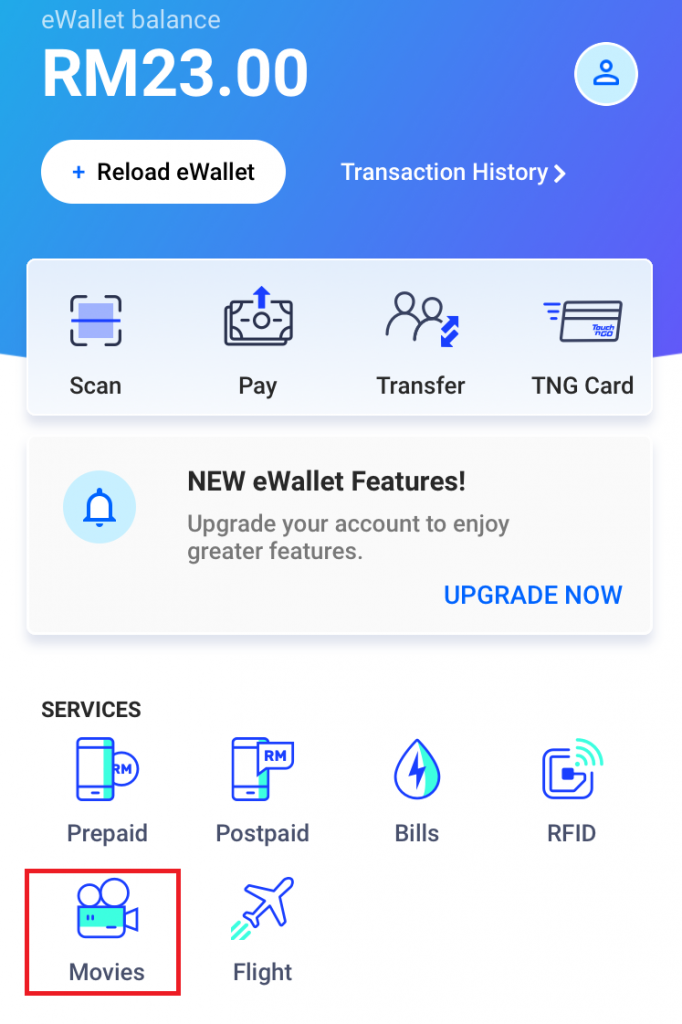This screenshot has height=1024, width=682.
Task: Open Postpaid service
Action: (x=262, y=790)
